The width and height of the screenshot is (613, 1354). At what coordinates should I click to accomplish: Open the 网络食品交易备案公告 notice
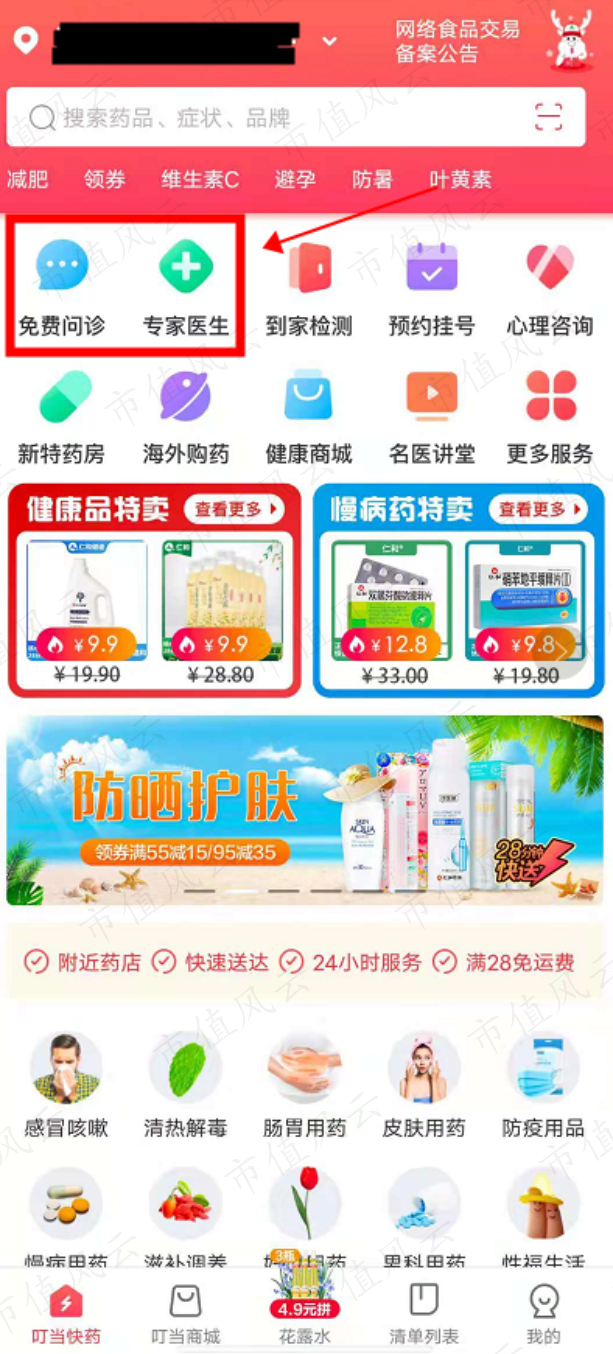(x=458, y=42)
